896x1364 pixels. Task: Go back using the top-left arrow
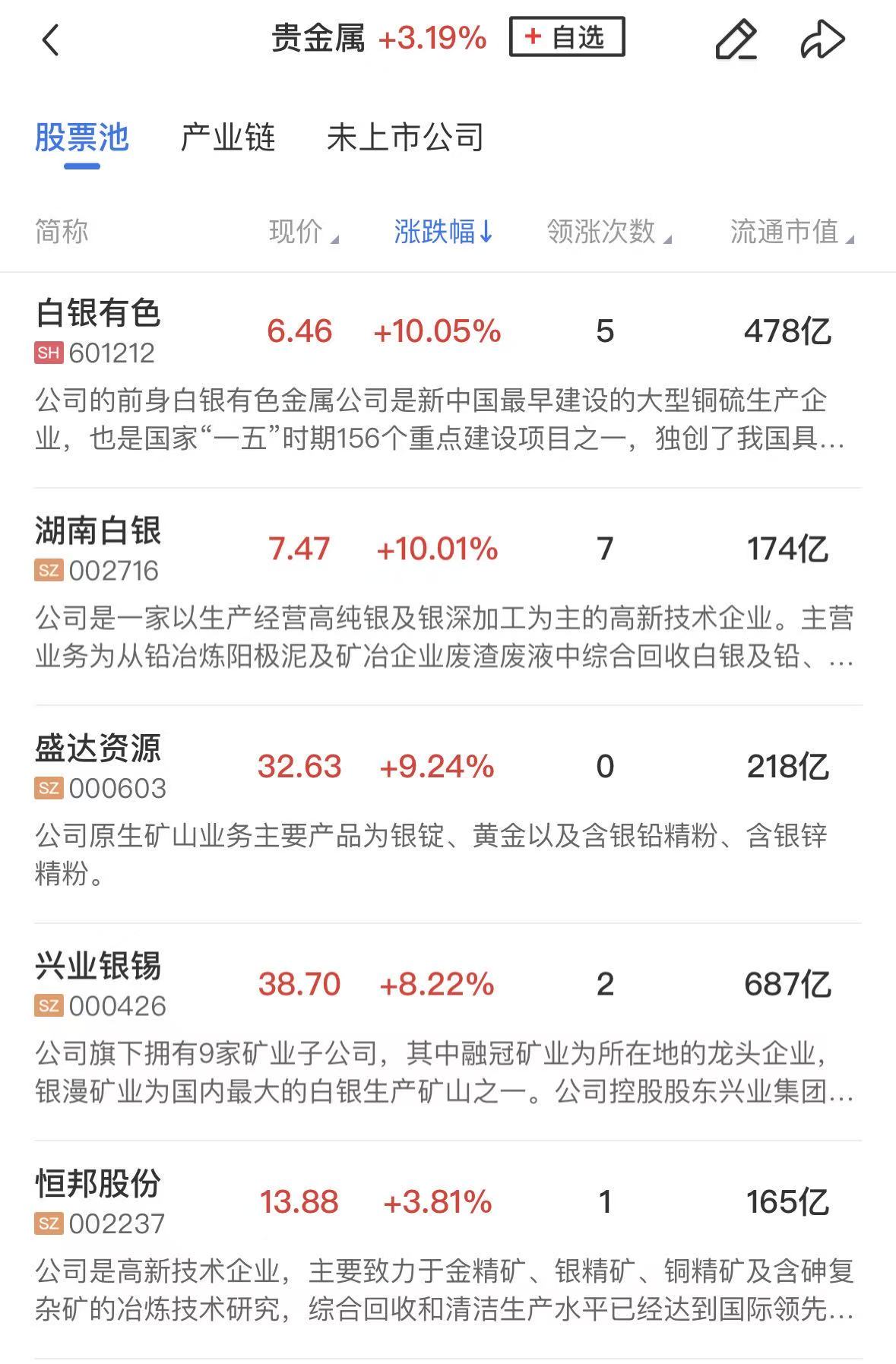coord(50,40)
